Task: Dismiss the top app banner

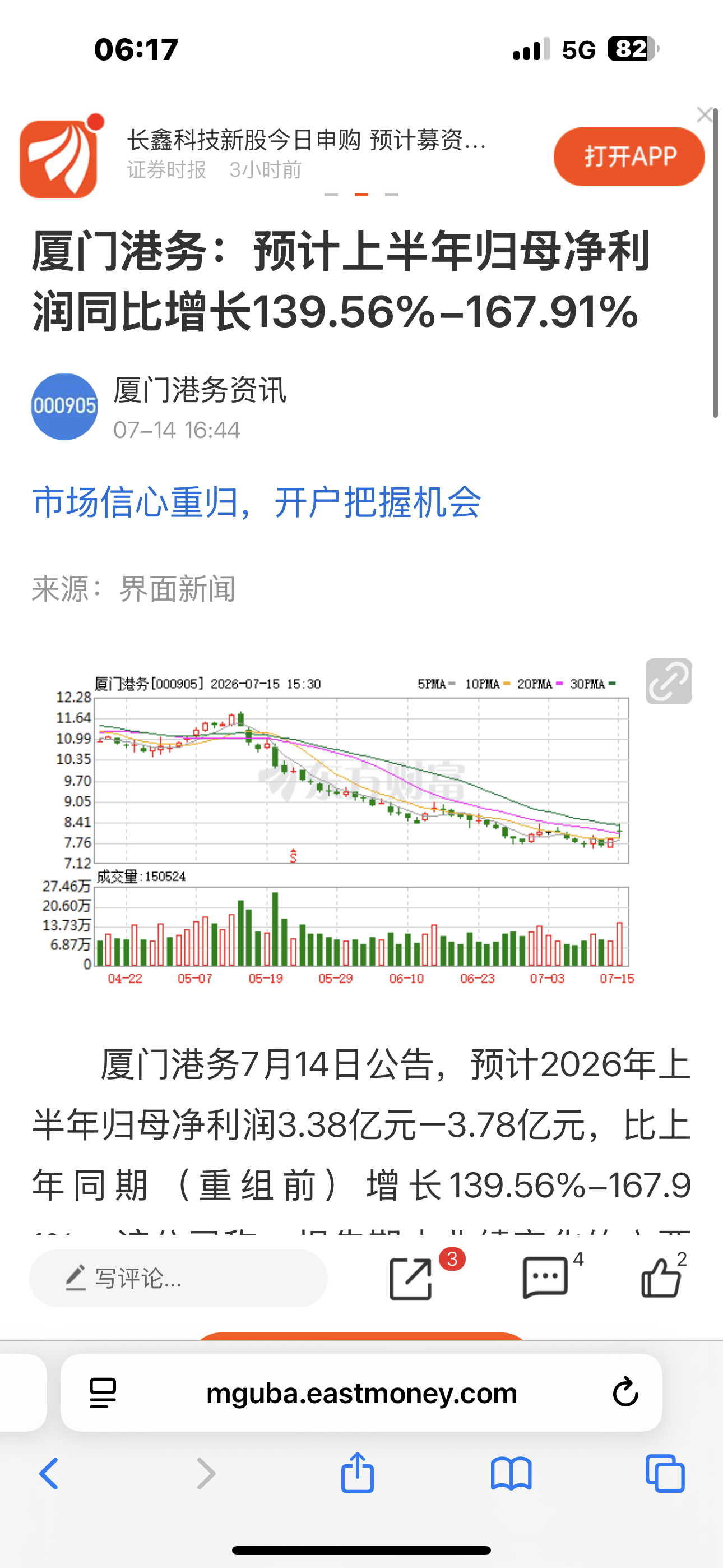Action: pyautogui.click(x=704, y=114)
